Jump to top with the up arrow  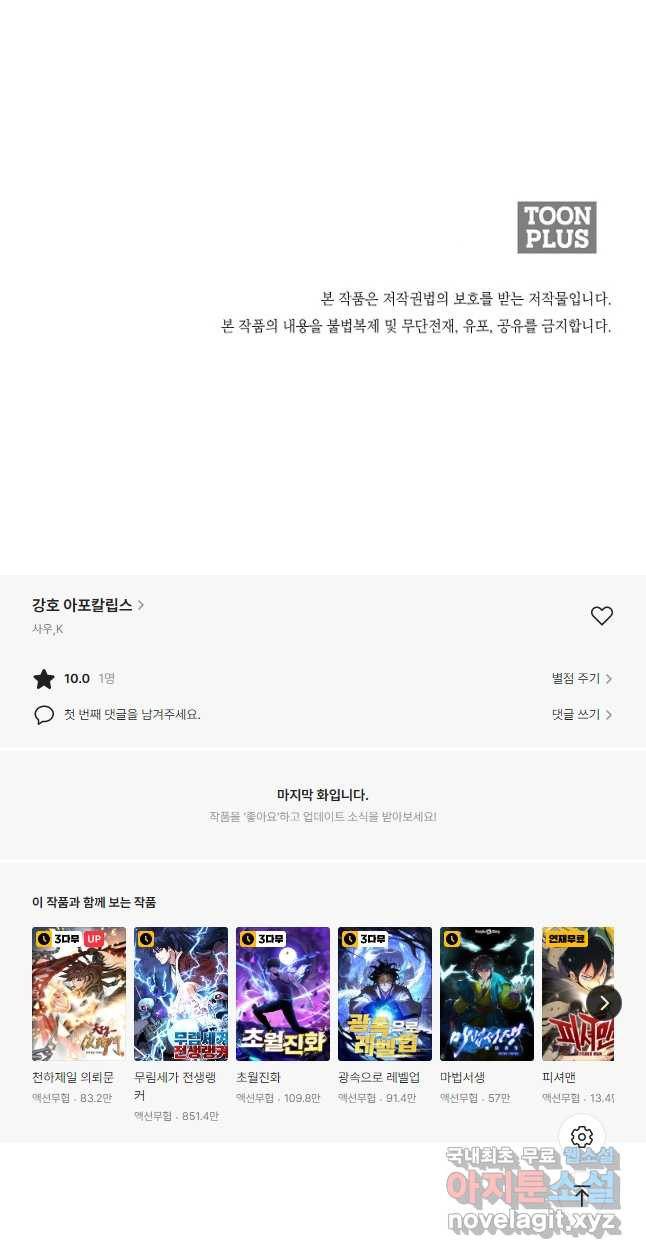pos(582,1196)
